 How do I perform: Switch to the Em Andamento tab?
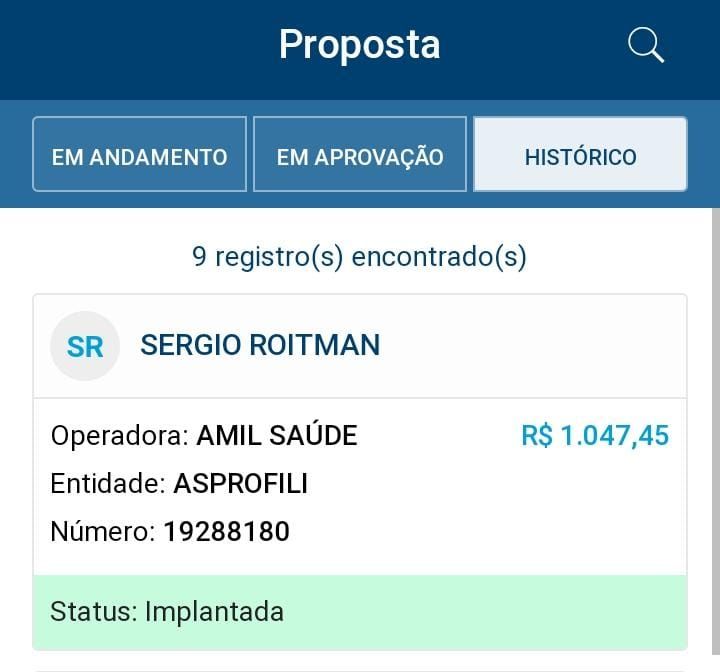coord(139,155)
